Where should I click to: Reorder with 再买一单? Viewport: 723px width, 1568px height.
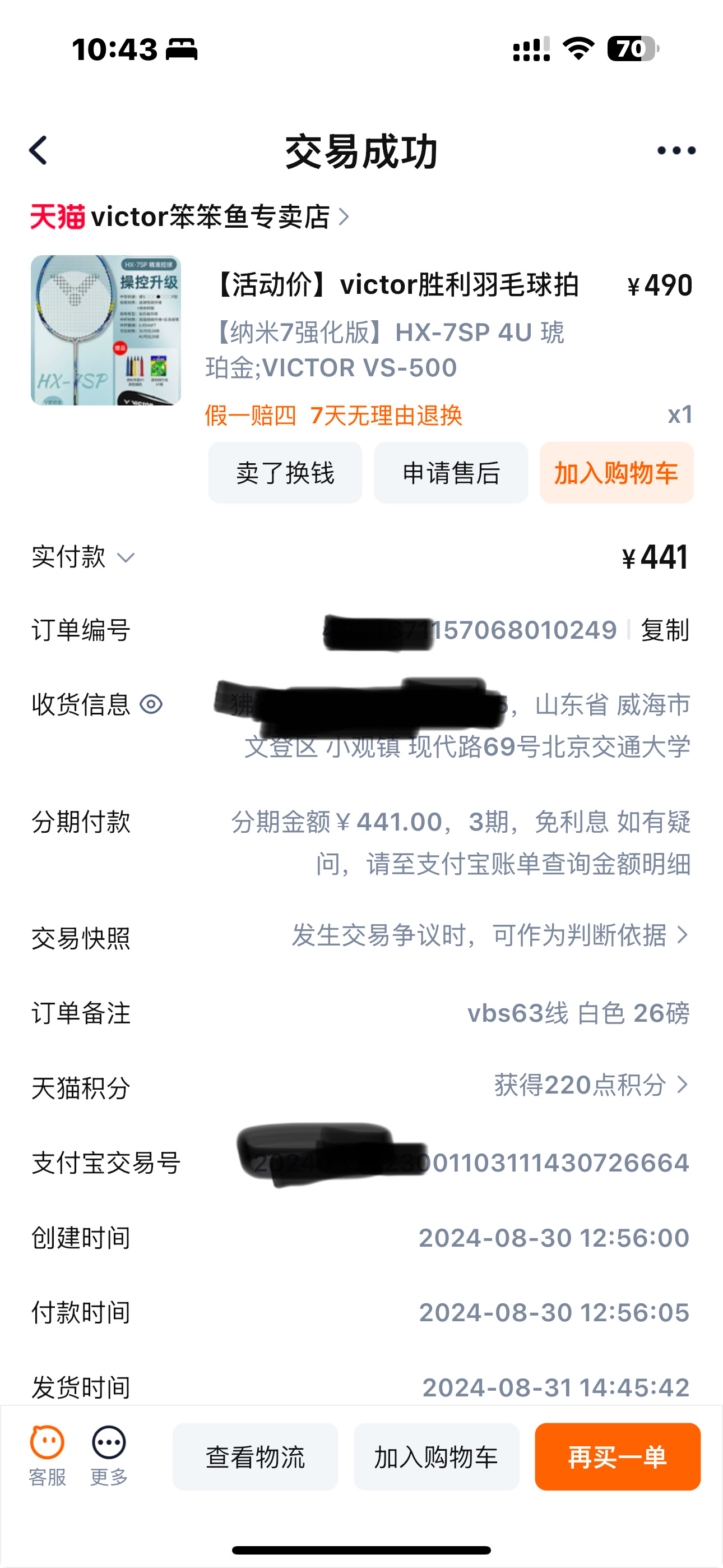click(x=617, y=1457)
